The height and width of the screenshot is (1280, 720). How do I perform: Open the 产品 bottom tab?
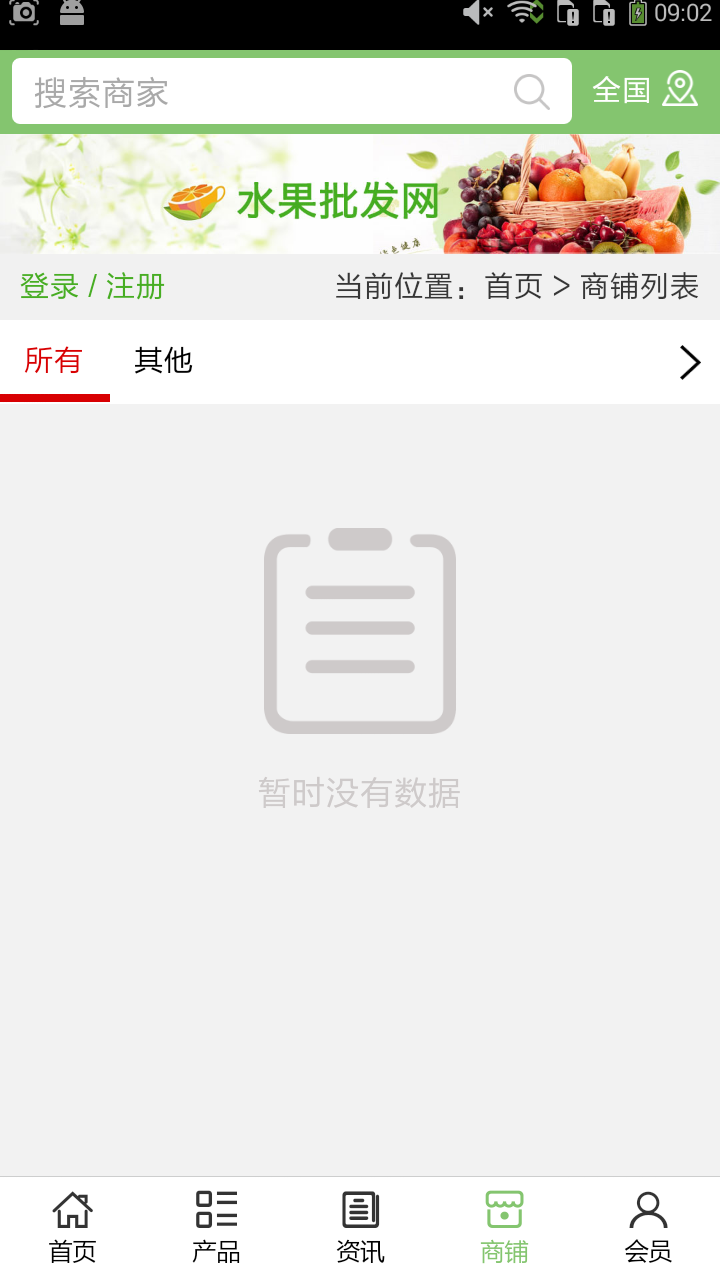pyautogui.click(x=216, y=1227)
